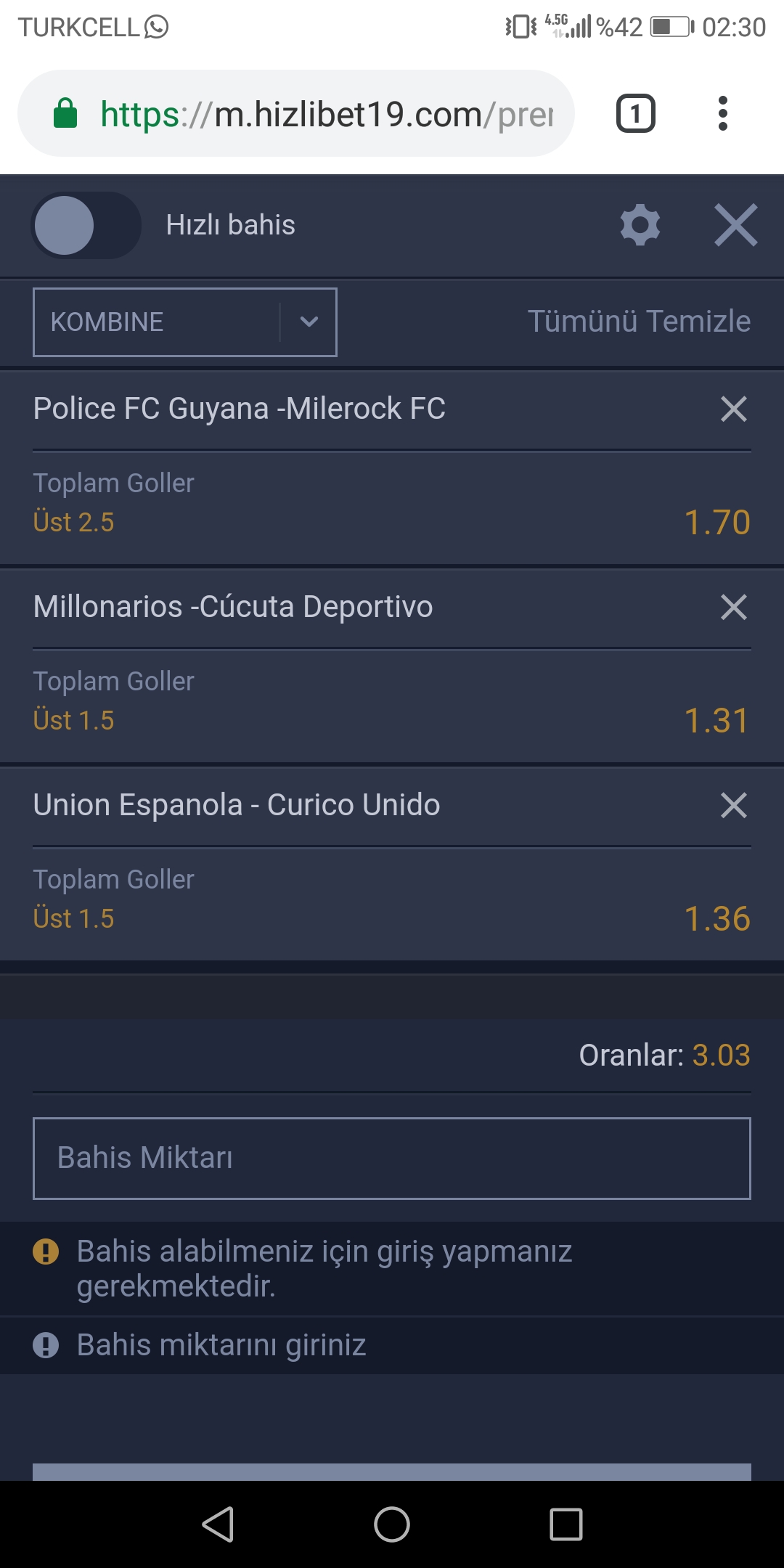Image resolution: width=784 pixels, height=1568 pixels.
Task: Focus the Bahis Miktarı input field
Action: tap(392, 1159)
